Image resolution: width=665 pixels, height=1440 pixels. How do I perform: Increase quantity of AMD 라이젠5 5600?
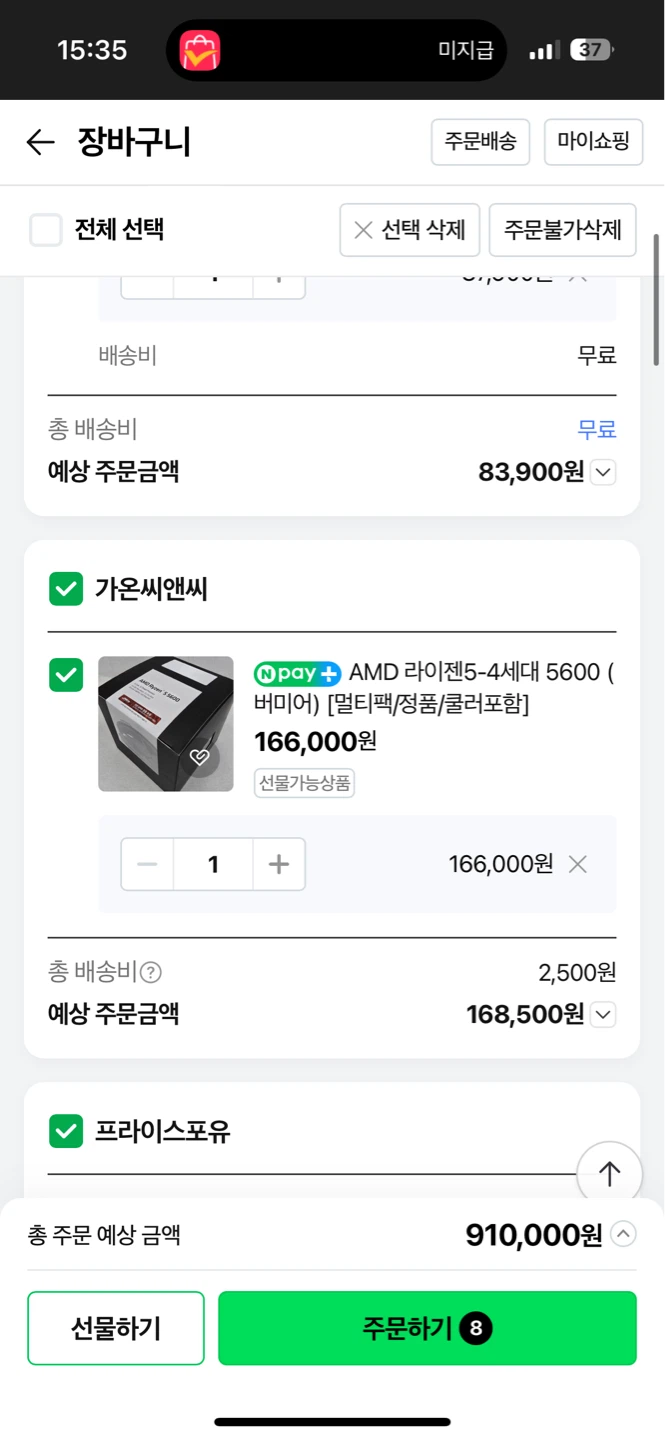coord(279,864)
